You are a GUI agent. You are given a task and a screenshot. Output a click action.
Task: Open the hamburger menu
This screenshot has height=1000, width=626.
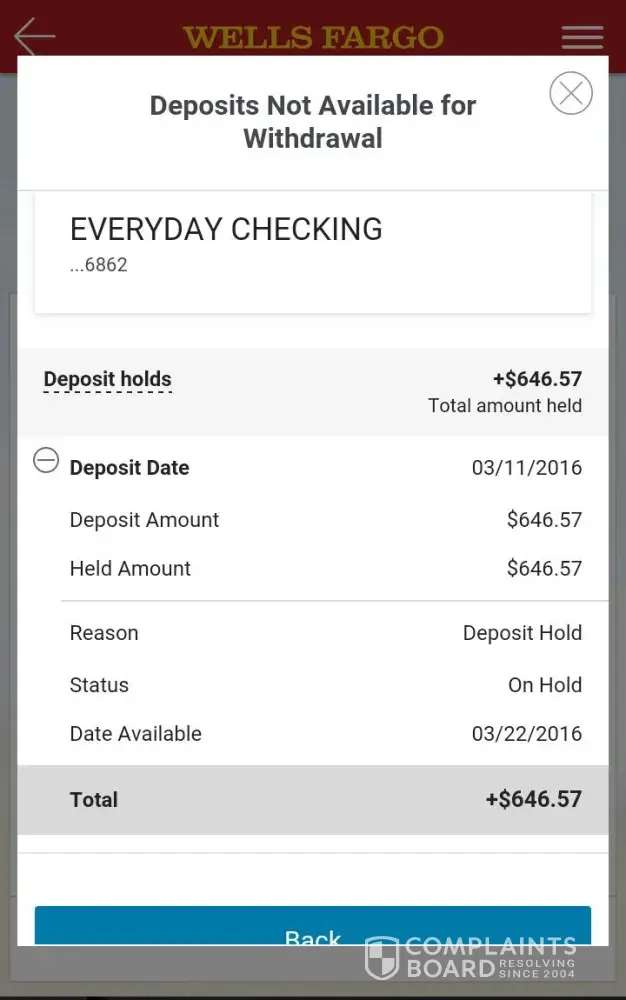point(582,38)
